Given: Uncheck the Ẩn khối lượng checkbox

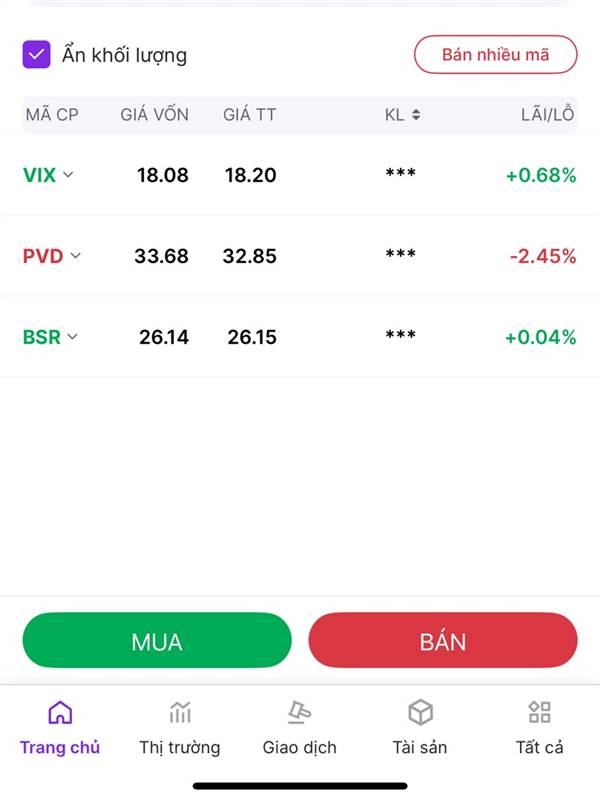Looking at the screenshot, I should (x=36, y=55).
